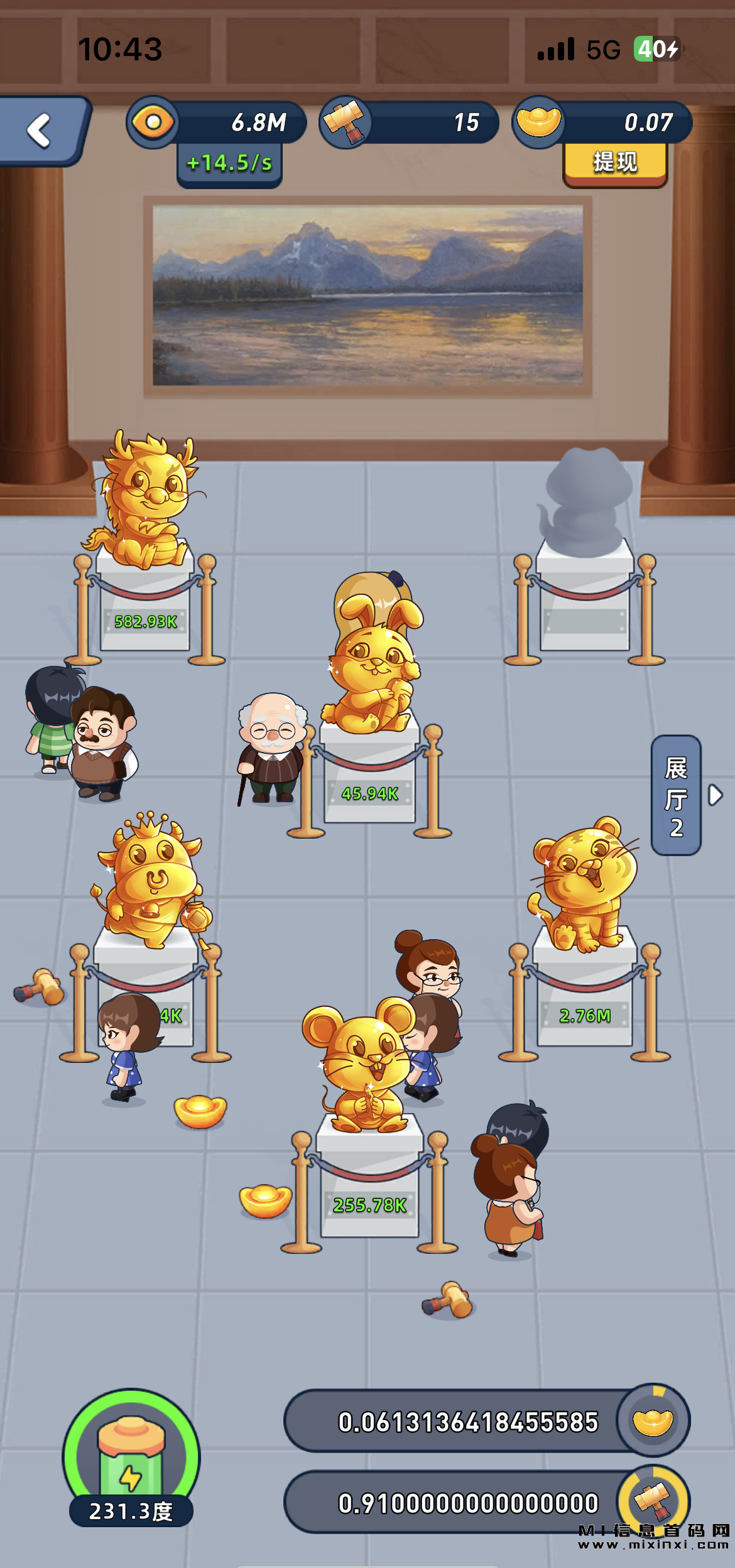Pick up the hammer on the lower floor
Image resolution: width=735 pixels, height=1568 pixels.
(x=449, y=1300)
